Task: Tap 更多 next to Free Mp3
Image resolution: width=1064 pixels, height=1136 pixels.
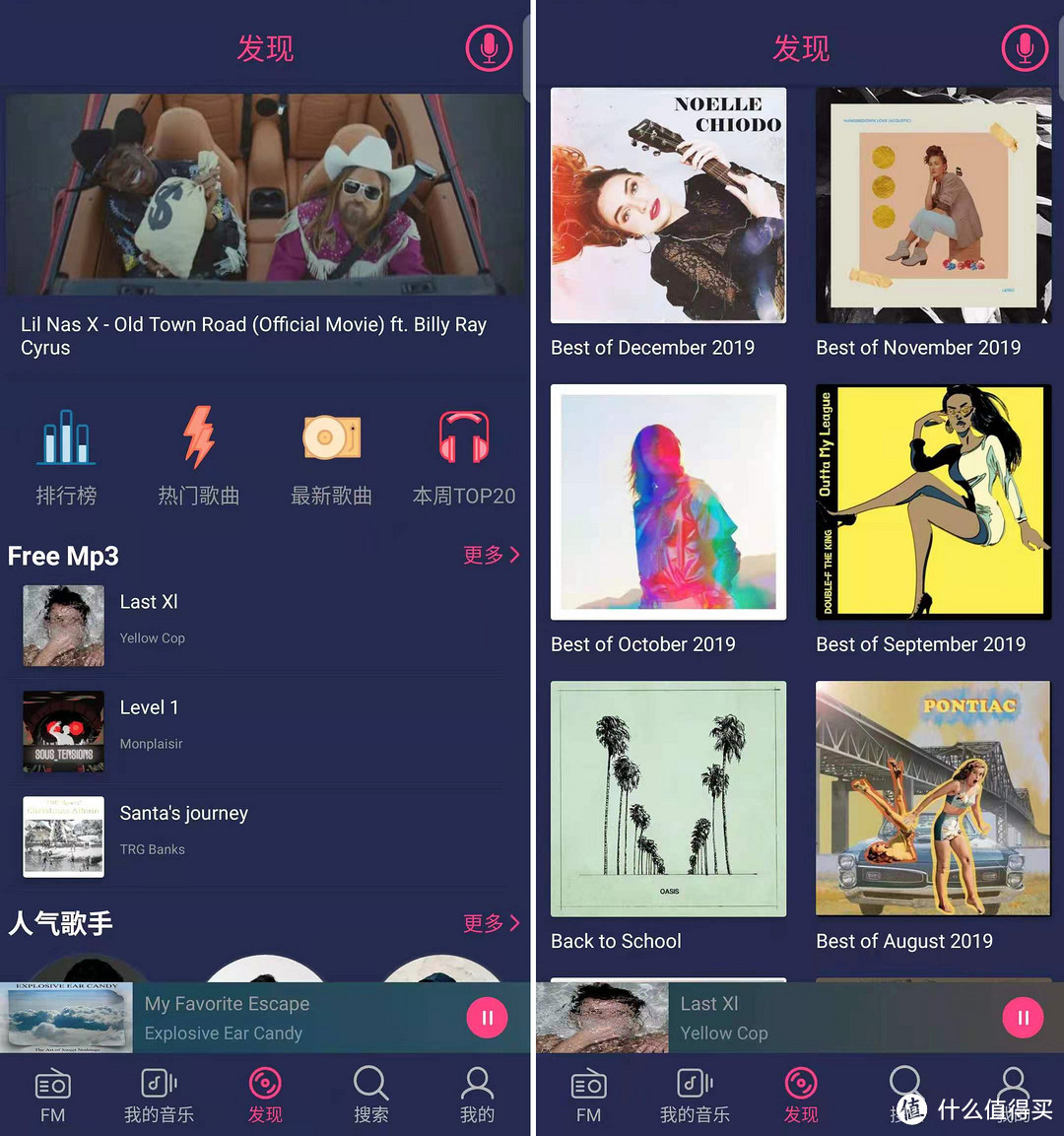Action: tap(491, 555)
